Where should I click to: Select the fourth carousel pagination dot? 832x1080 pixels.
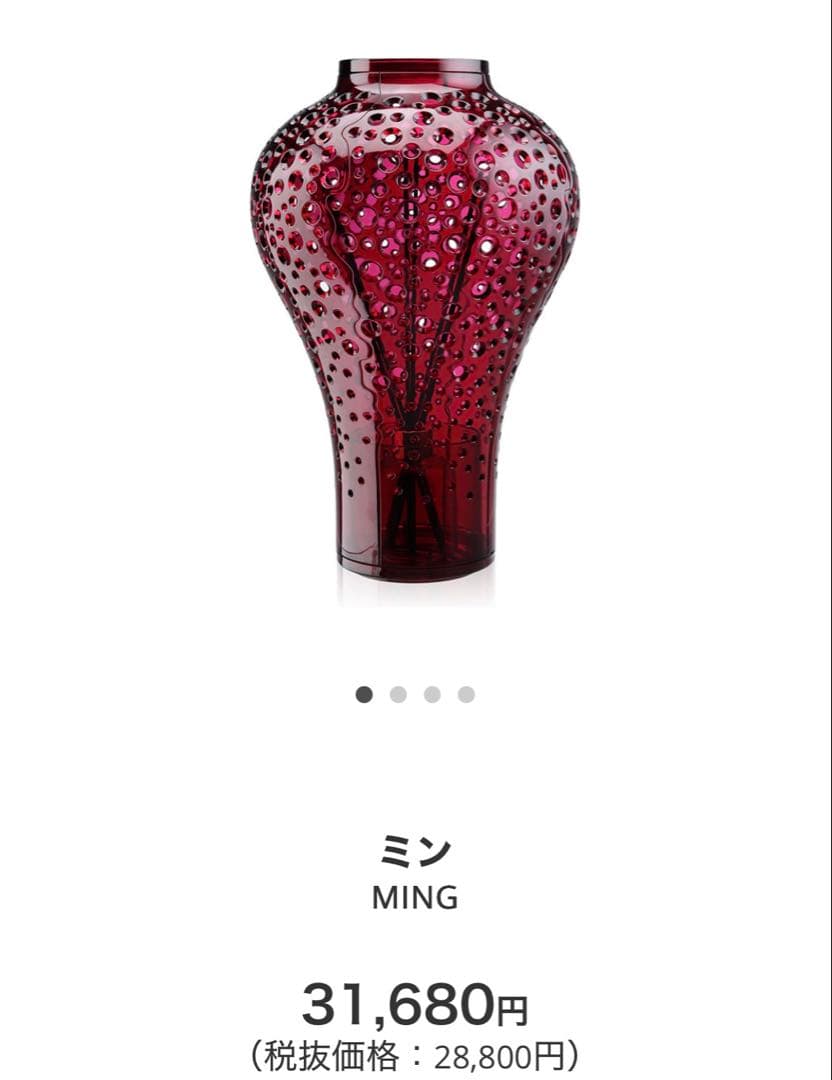click(463, 692)
